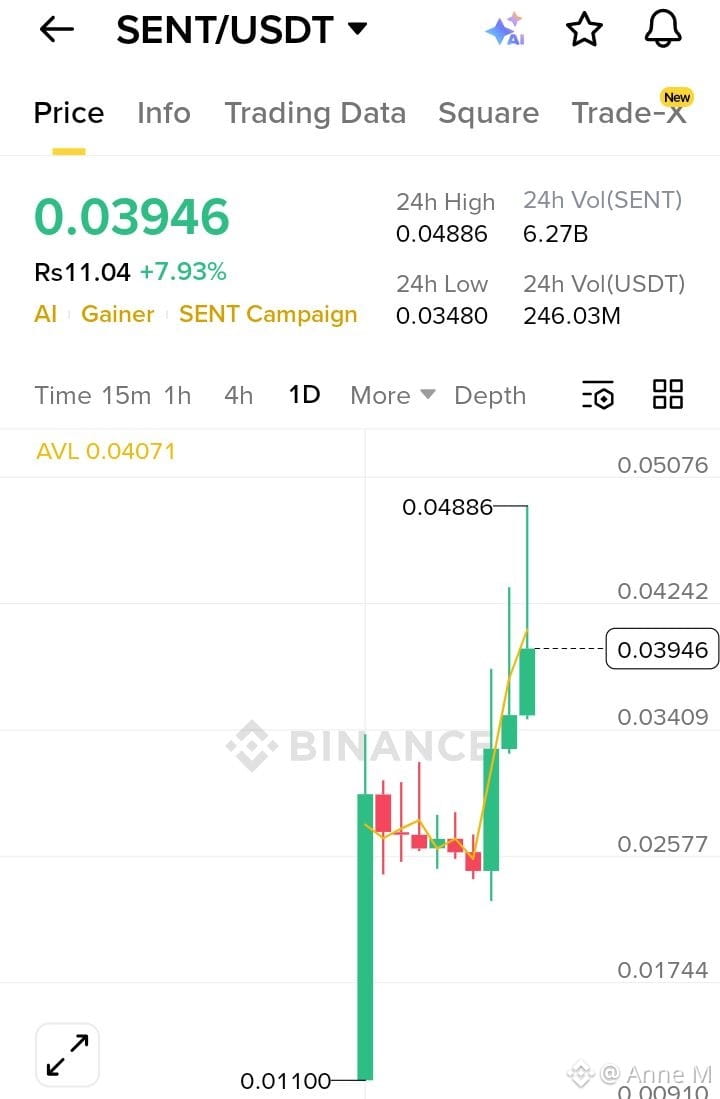This screenshot has width=720, height=1099.
Task: Open the AI analysis sparkle icon
Action: [505, 29]
